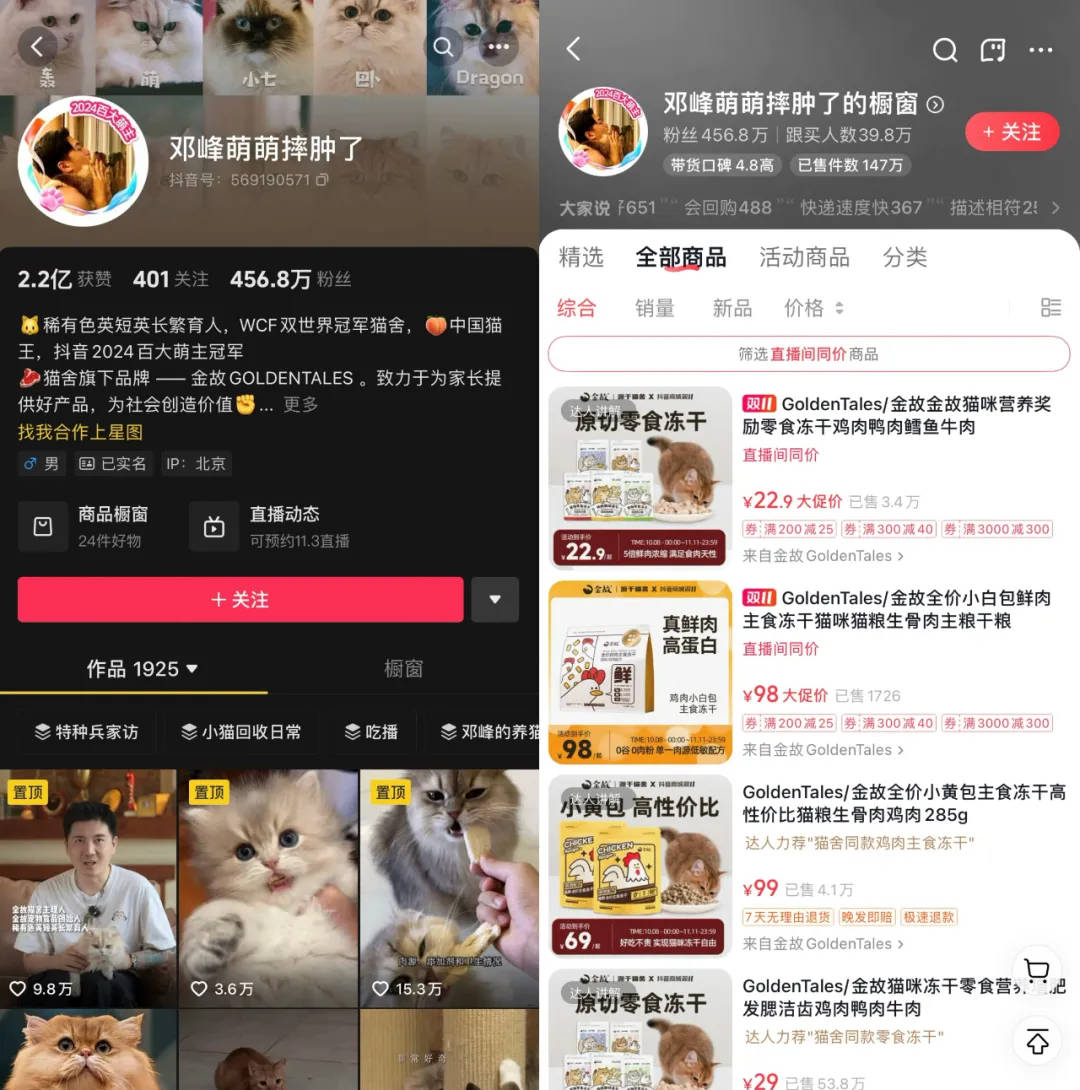Switch to the 精选 tab
The width and height of the screenshot is (1080, 1090).
point(581,257)
